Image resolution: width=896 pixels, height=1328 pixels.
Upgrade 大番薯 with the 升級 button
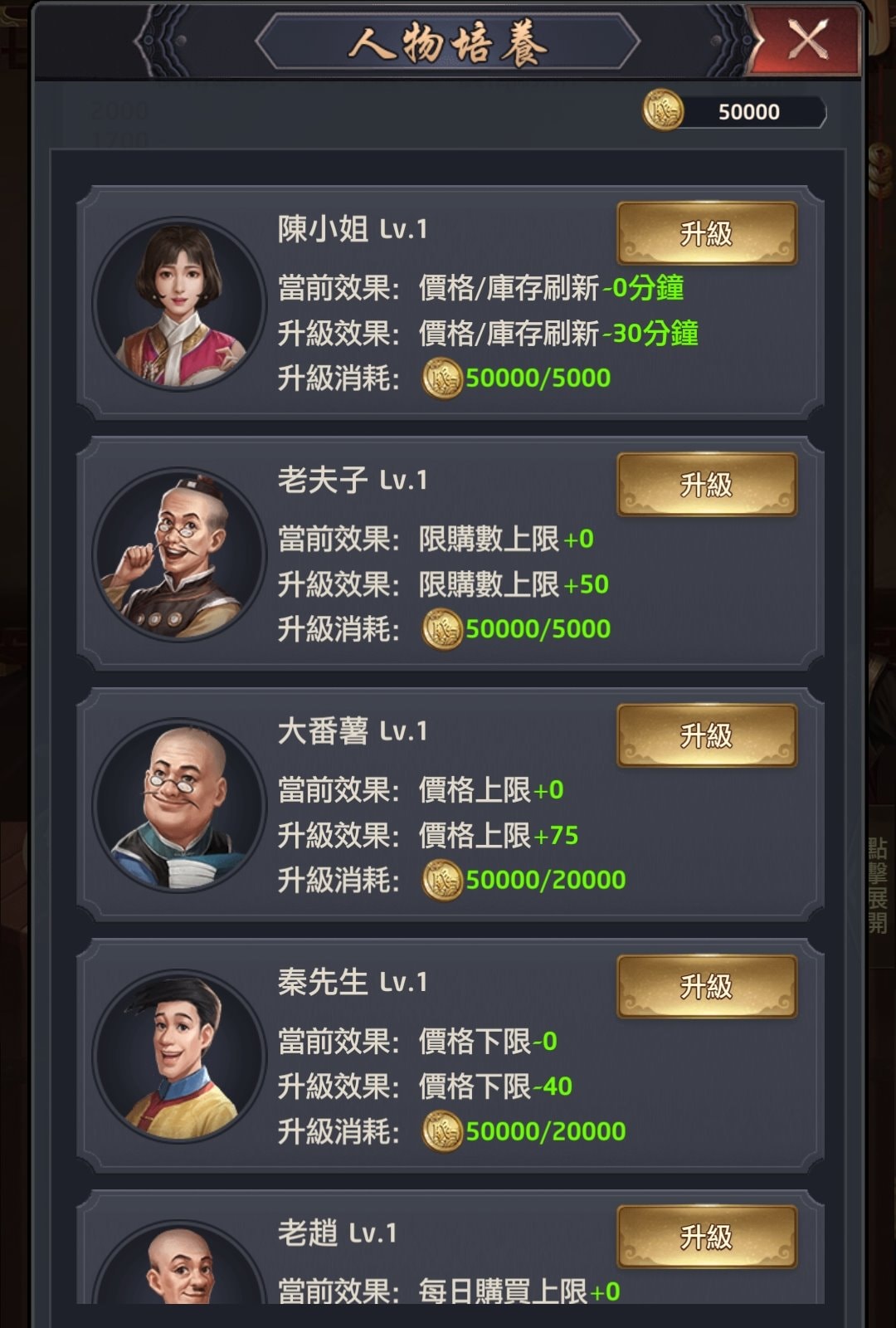click(x=707, y=735)
